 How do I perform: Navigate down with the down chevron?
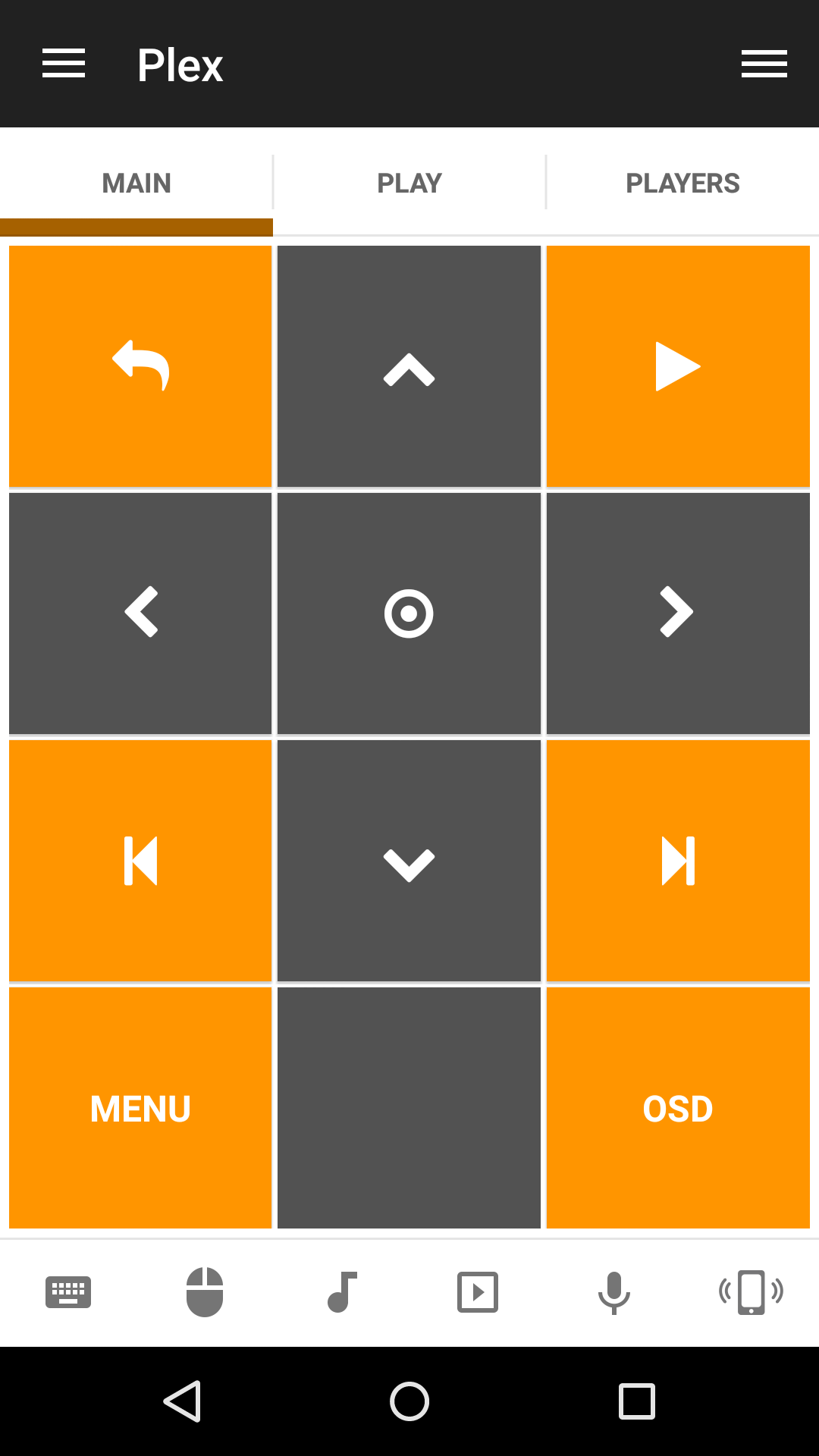[409, 861]
